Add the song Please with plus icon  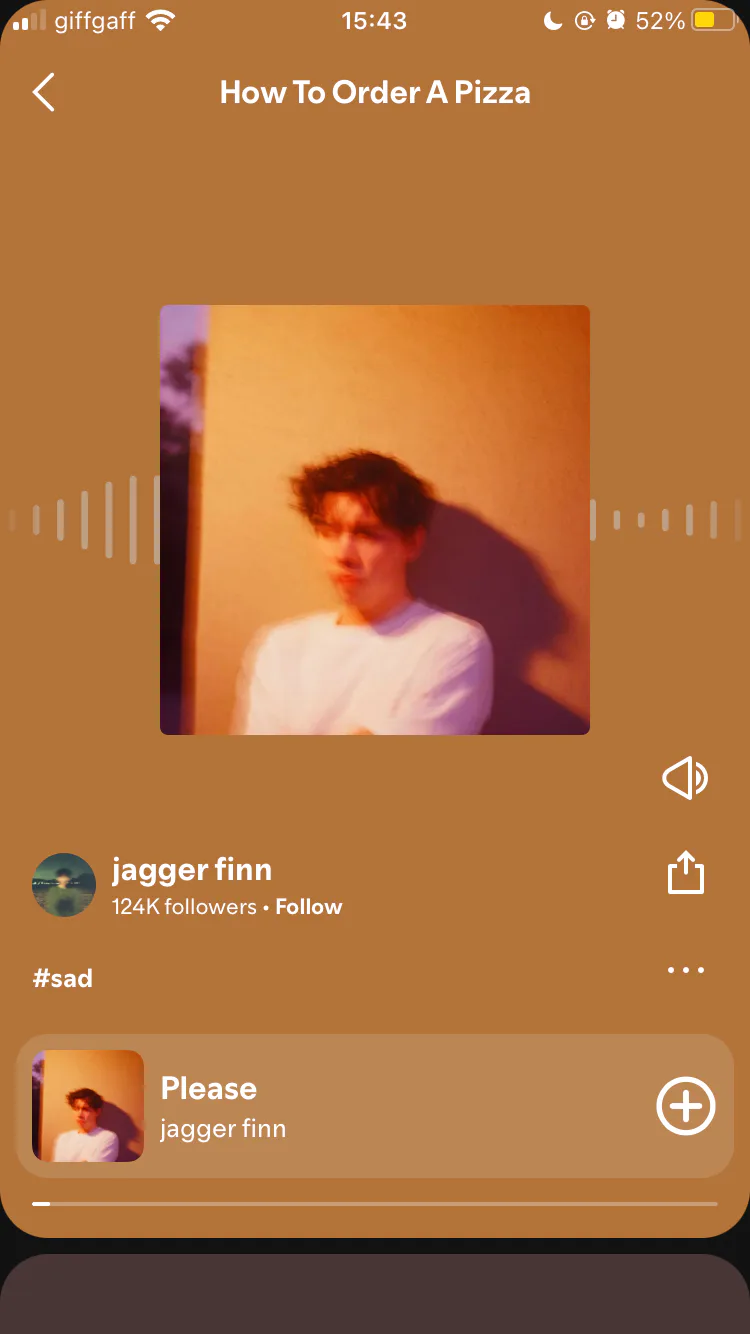tap(686, 1106)
